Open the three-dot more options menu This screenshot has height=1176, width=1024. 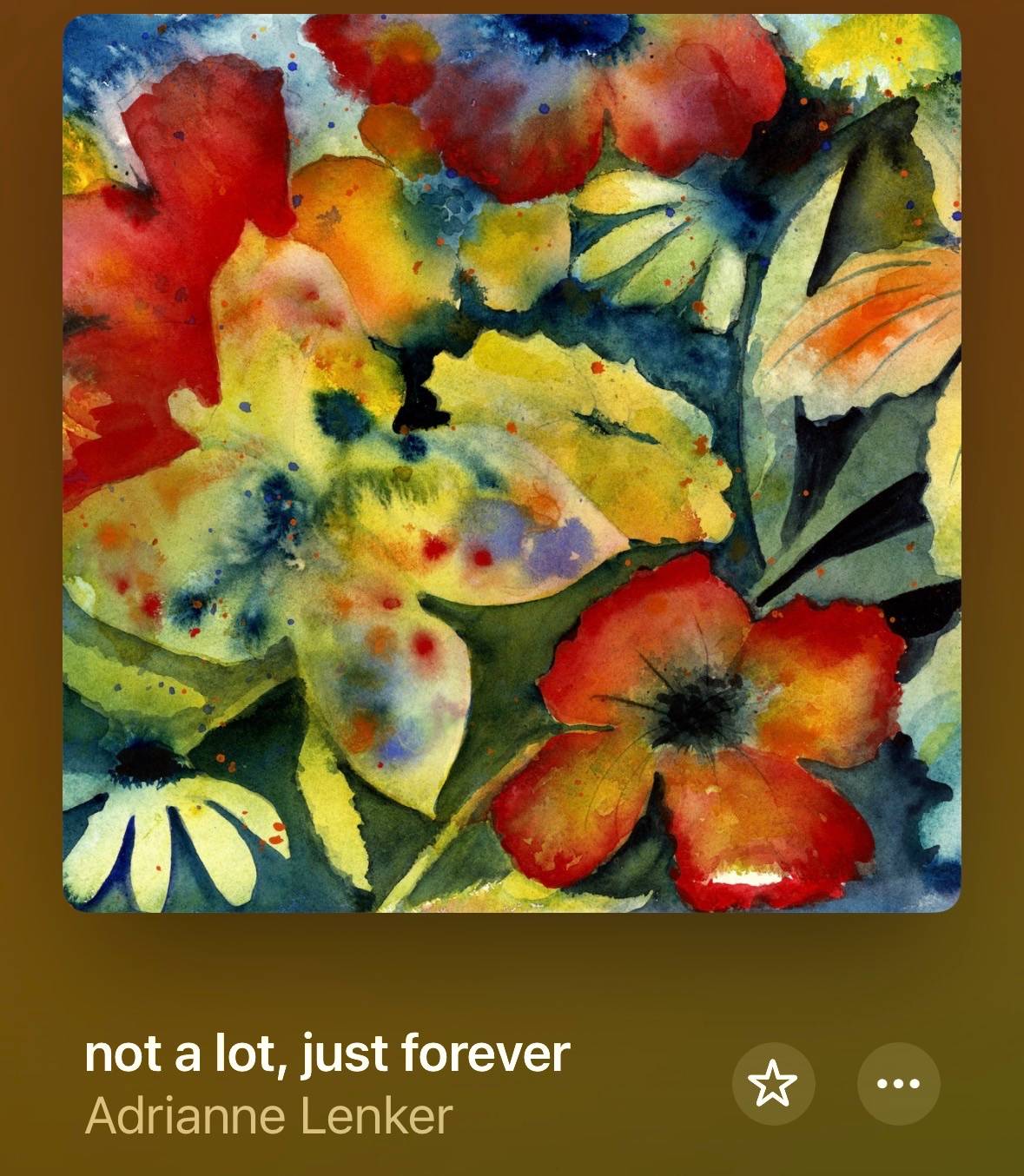898,1084
